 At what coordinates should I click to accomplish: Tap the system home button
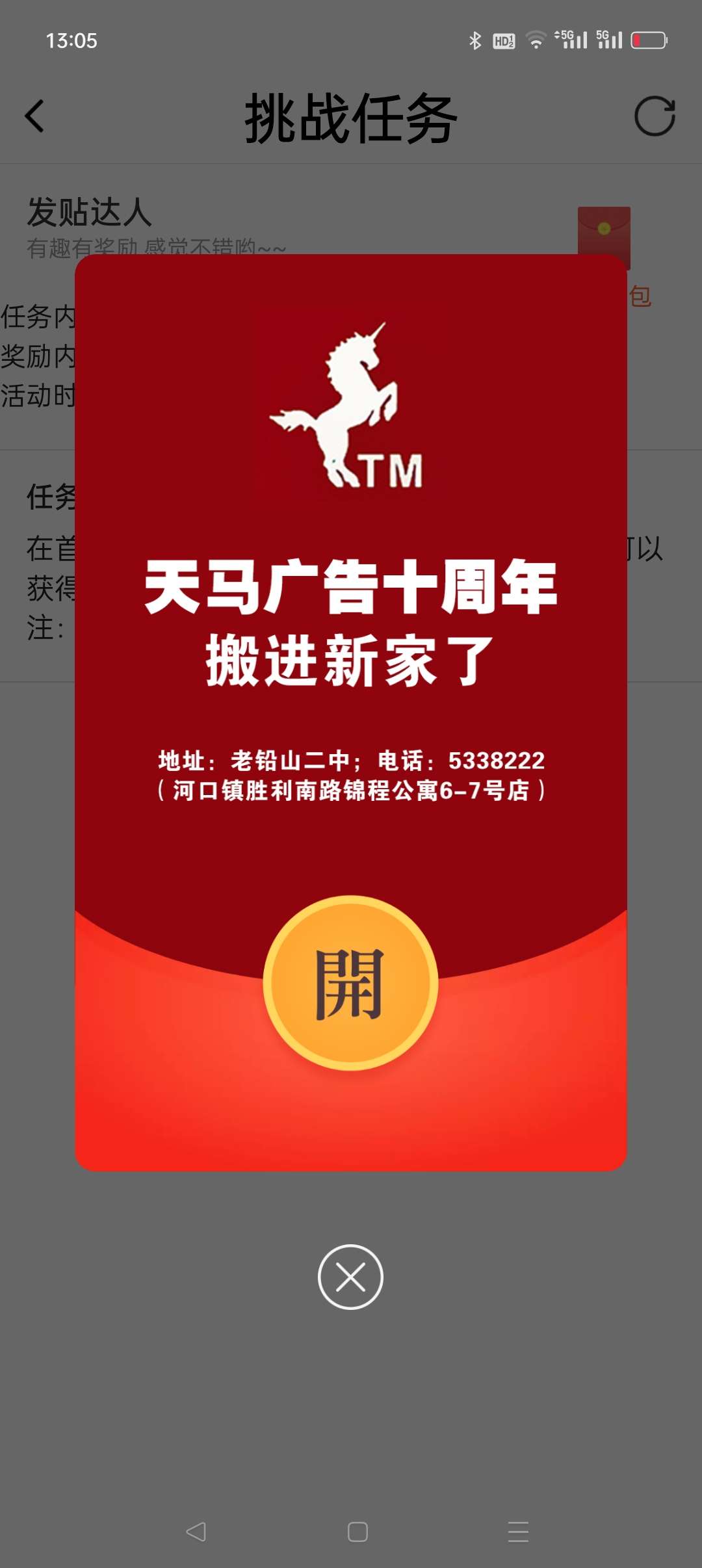[357, 1532]
